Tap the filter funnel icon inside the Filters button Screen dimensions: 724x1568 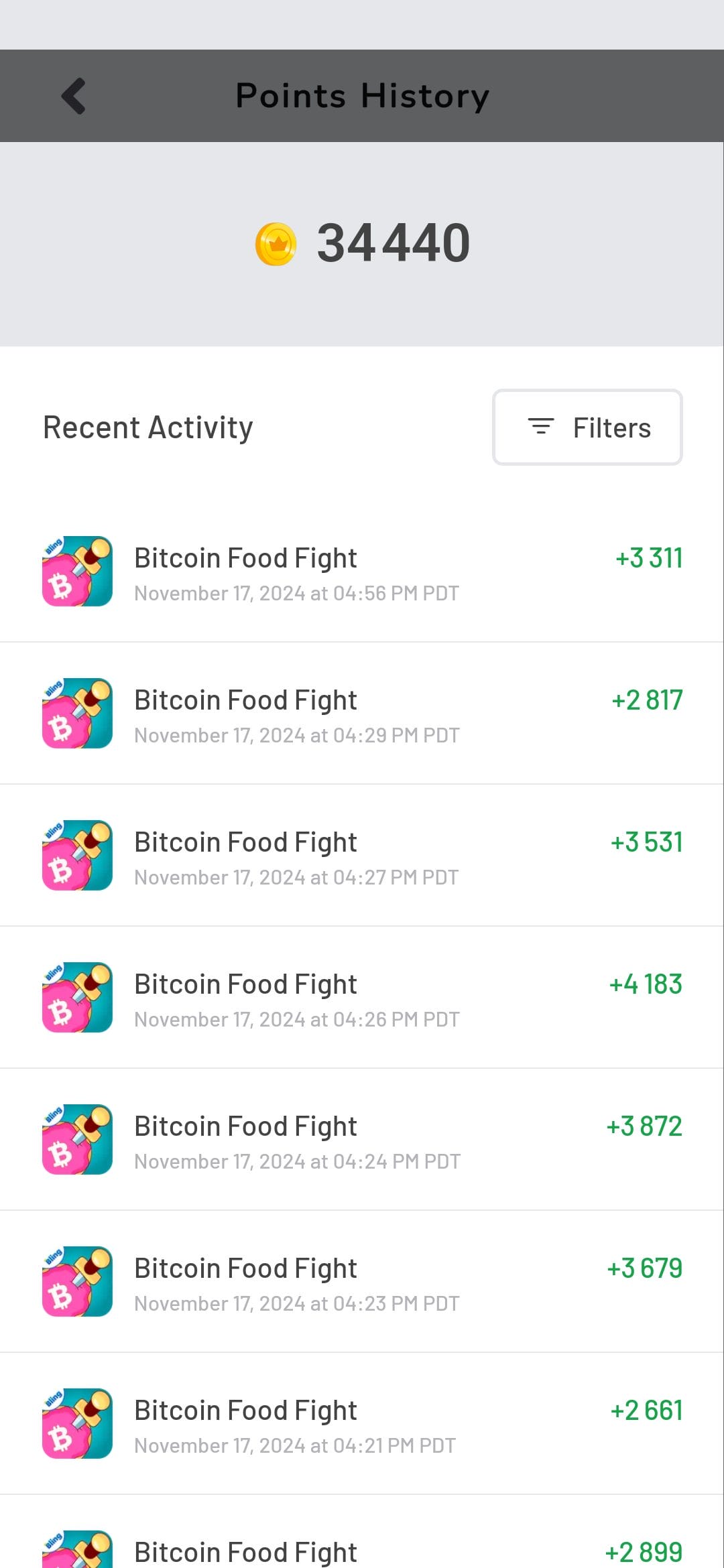540,427
